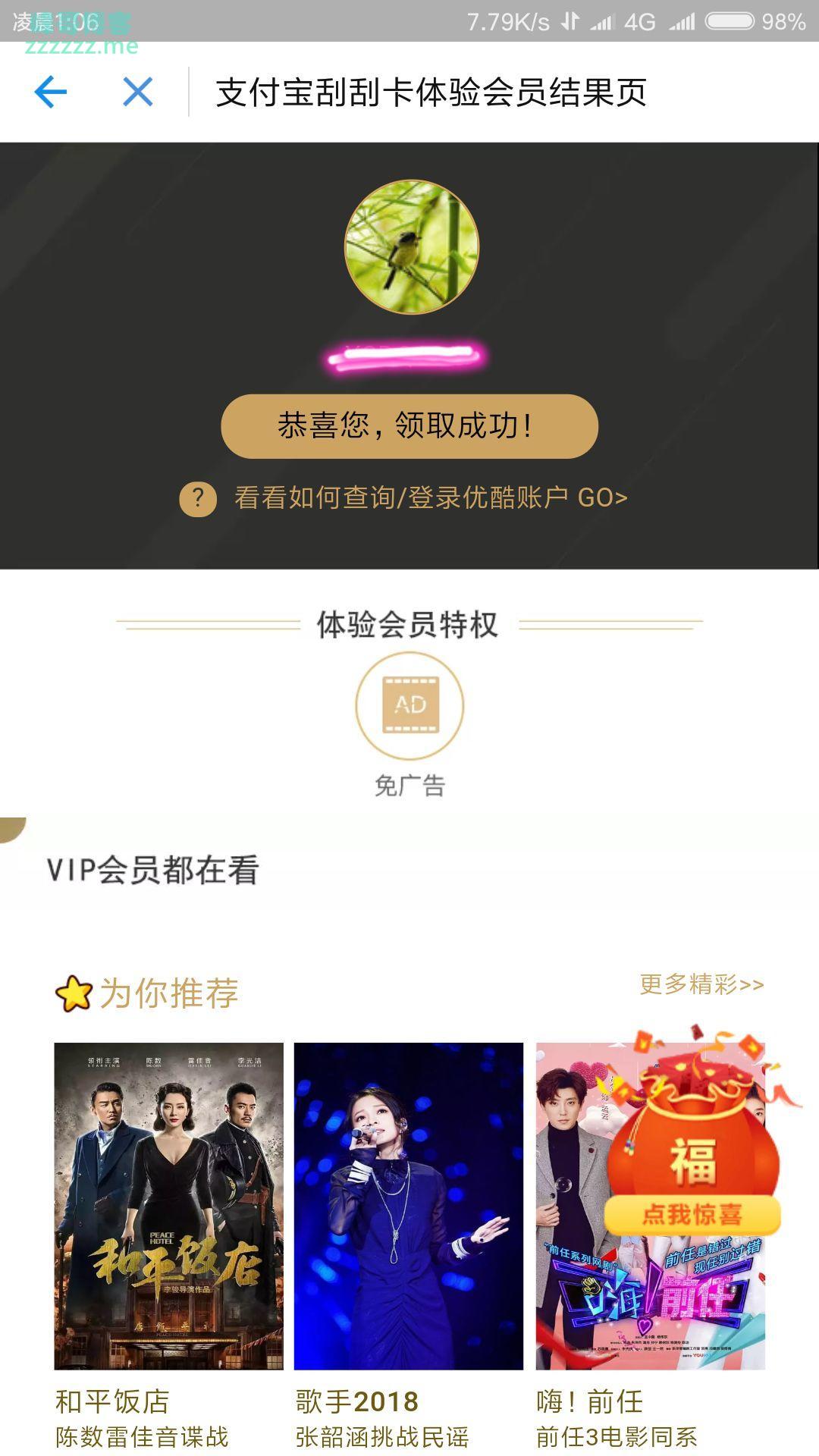Image resolution: width=819 pixels, height=1456 pixels.
Task: Close the page with the X icon
Action: point(138,93)
